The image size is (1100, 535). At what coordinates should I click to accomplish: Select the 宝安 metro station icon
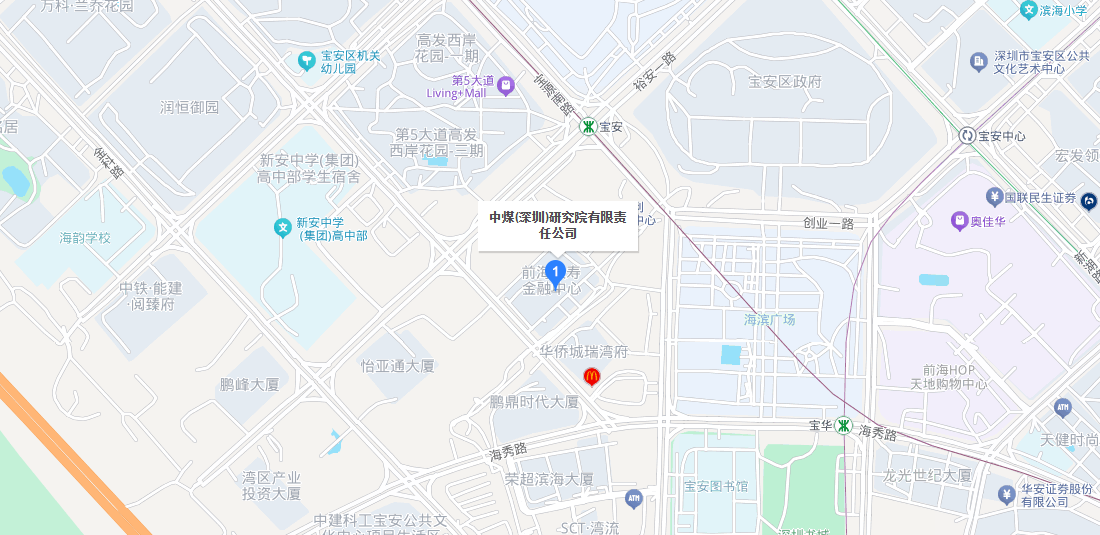[590, 126]
